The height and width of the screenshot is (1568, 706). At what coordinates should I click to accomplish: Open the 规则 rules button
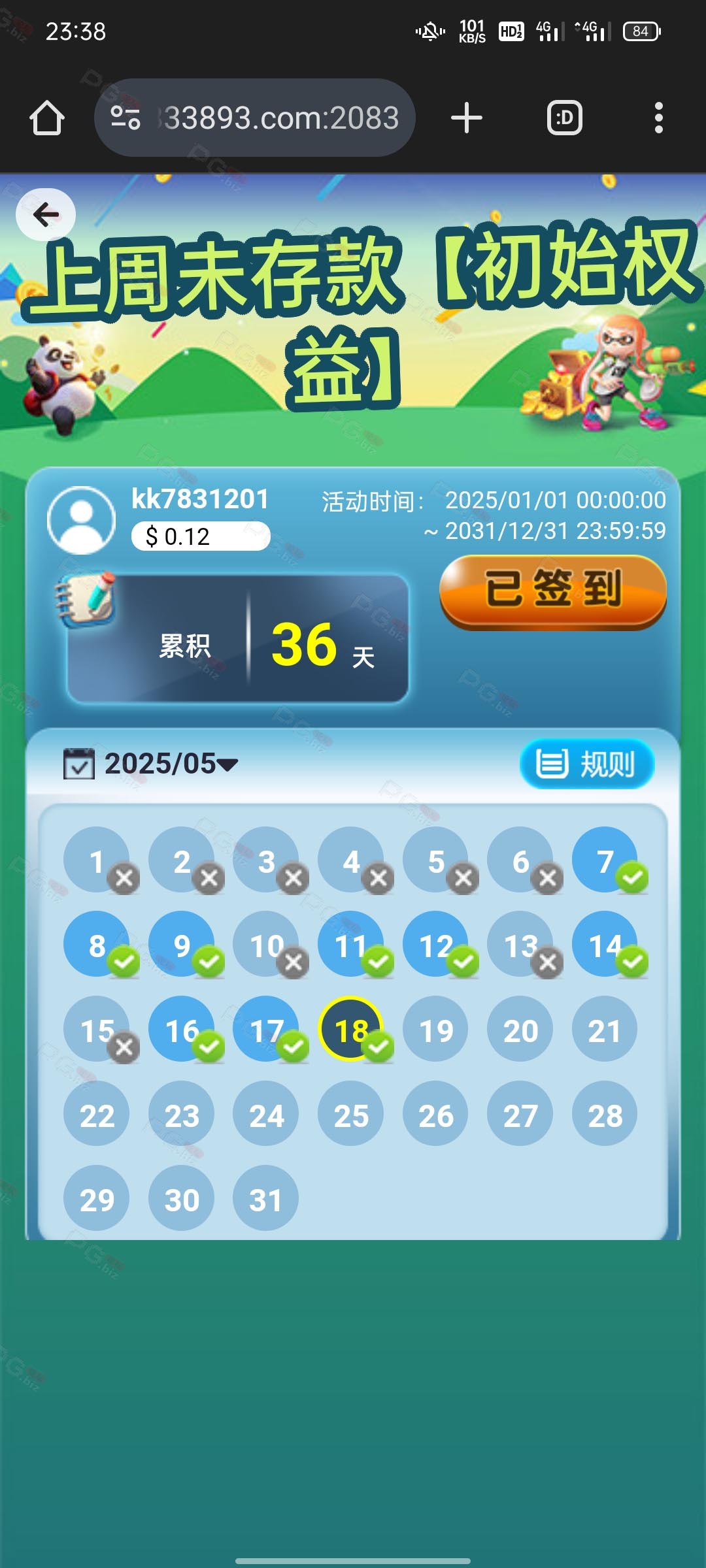[587, 764]
